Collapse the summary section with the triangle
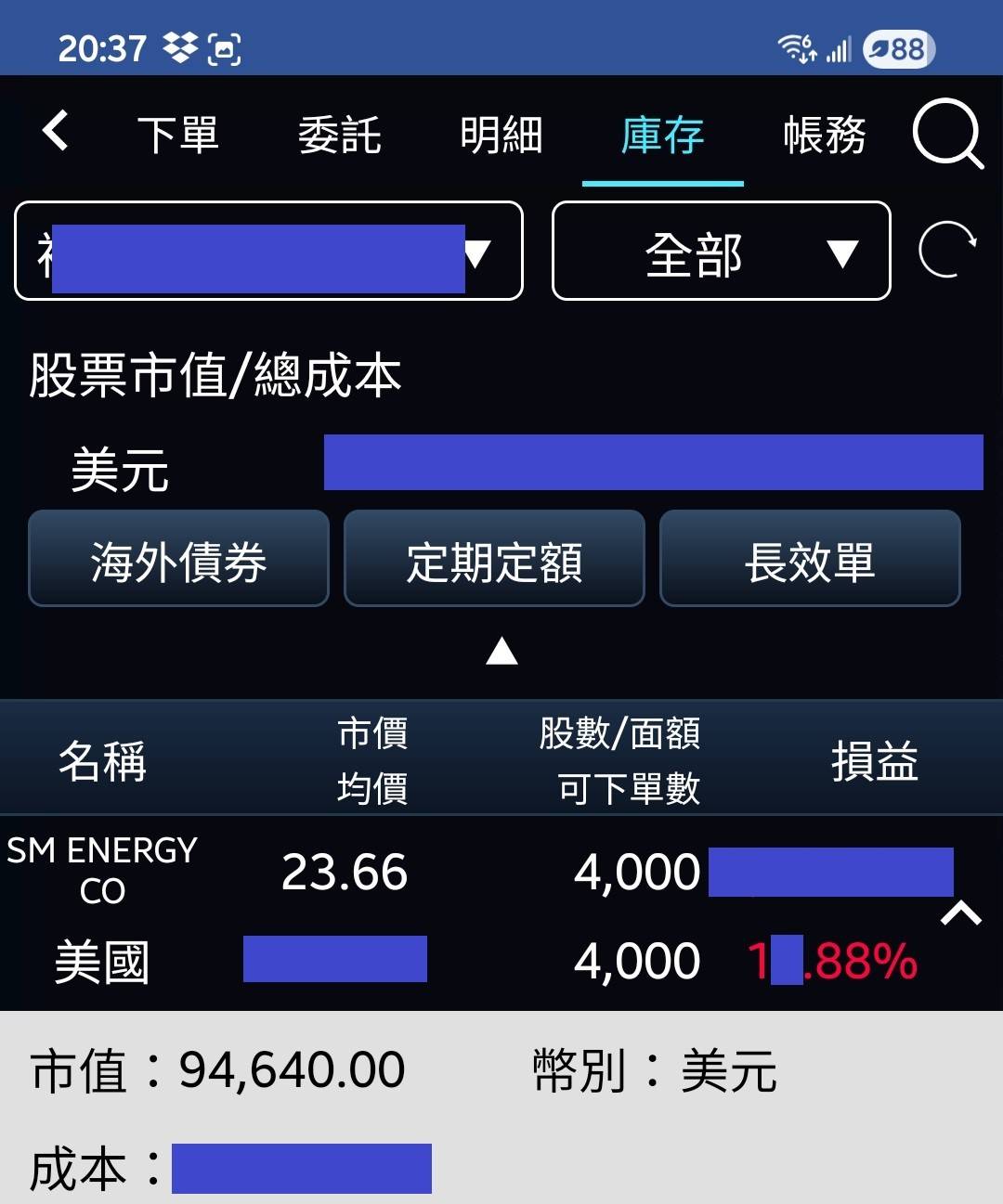Screen dimensions: 1003x1204 [x=501, y=652]
